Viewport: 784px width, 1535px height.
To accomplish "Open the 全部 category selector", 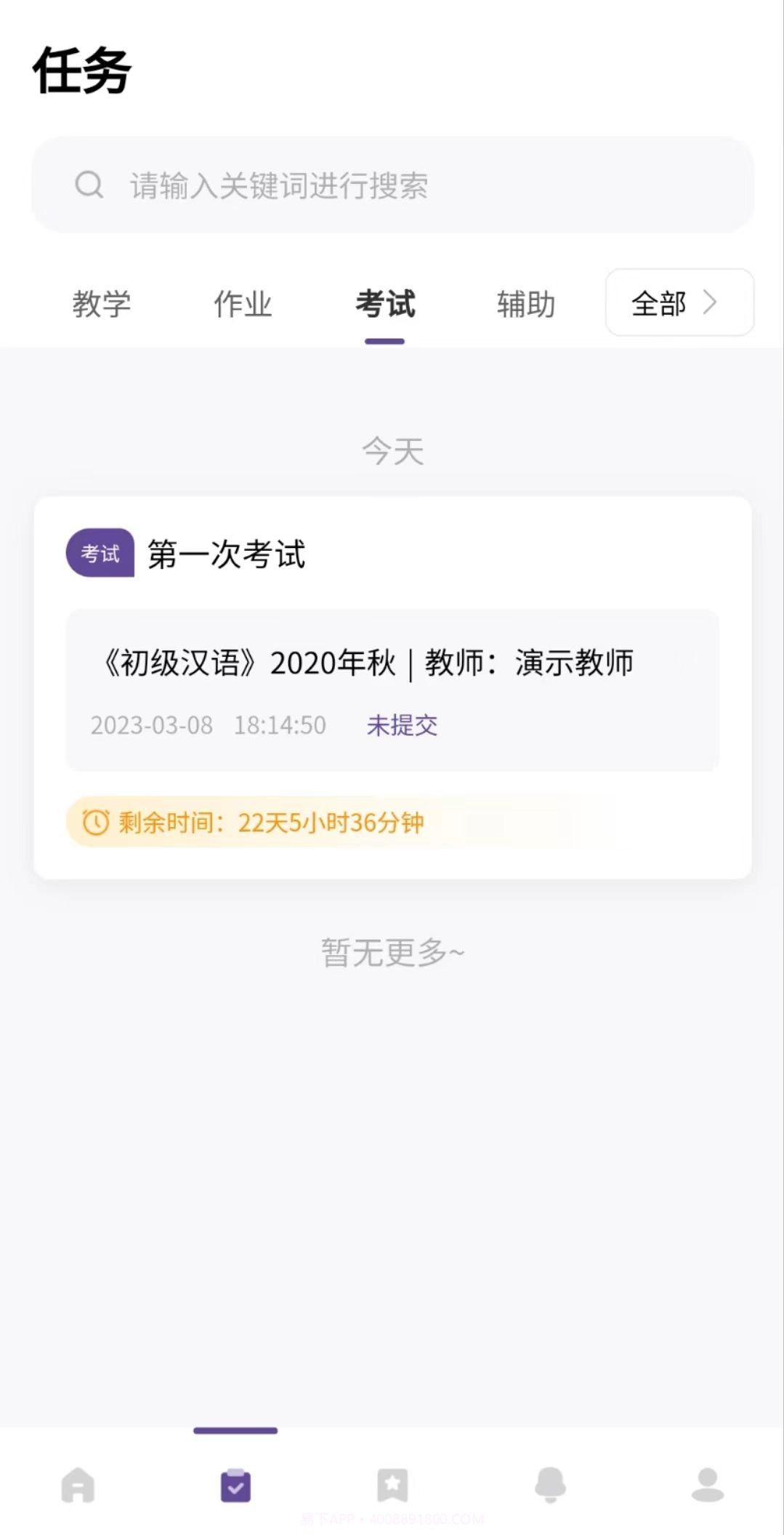I will pyautogui.click(x=658, y=303).
